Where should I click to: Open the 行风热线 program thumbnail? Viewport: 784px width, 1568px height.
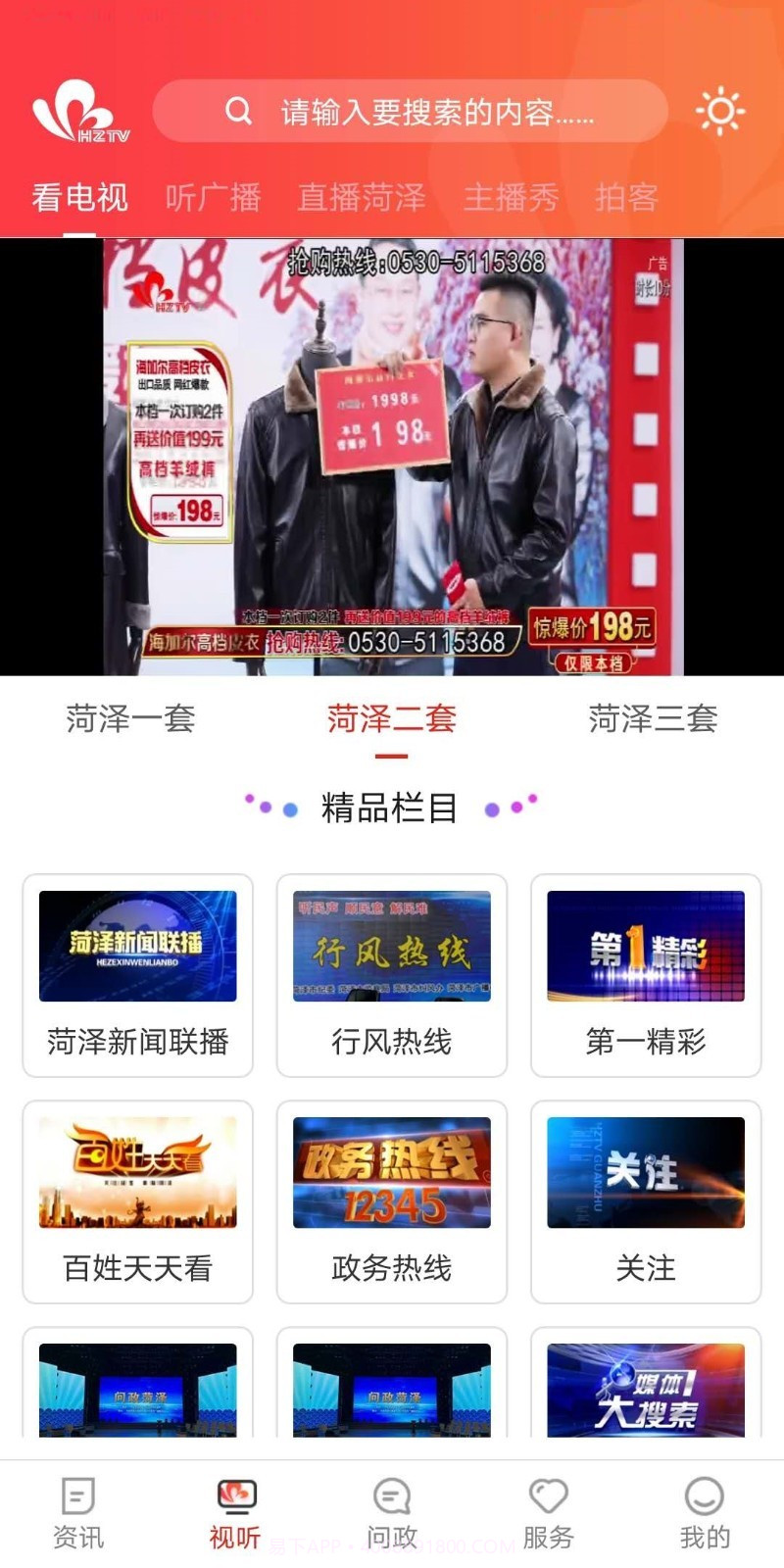point(391,948)
